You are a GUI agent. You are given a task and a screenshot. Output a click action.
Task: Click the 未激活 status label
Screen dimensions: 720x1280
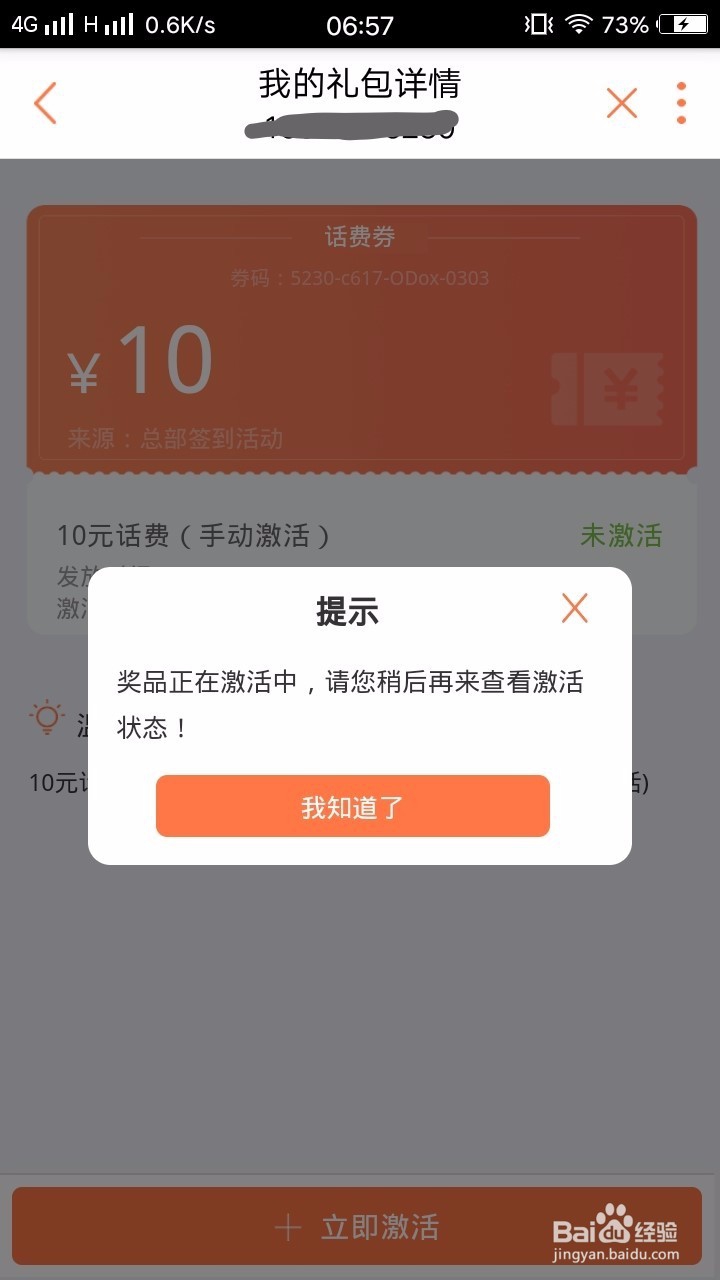(x=622, y=537)
